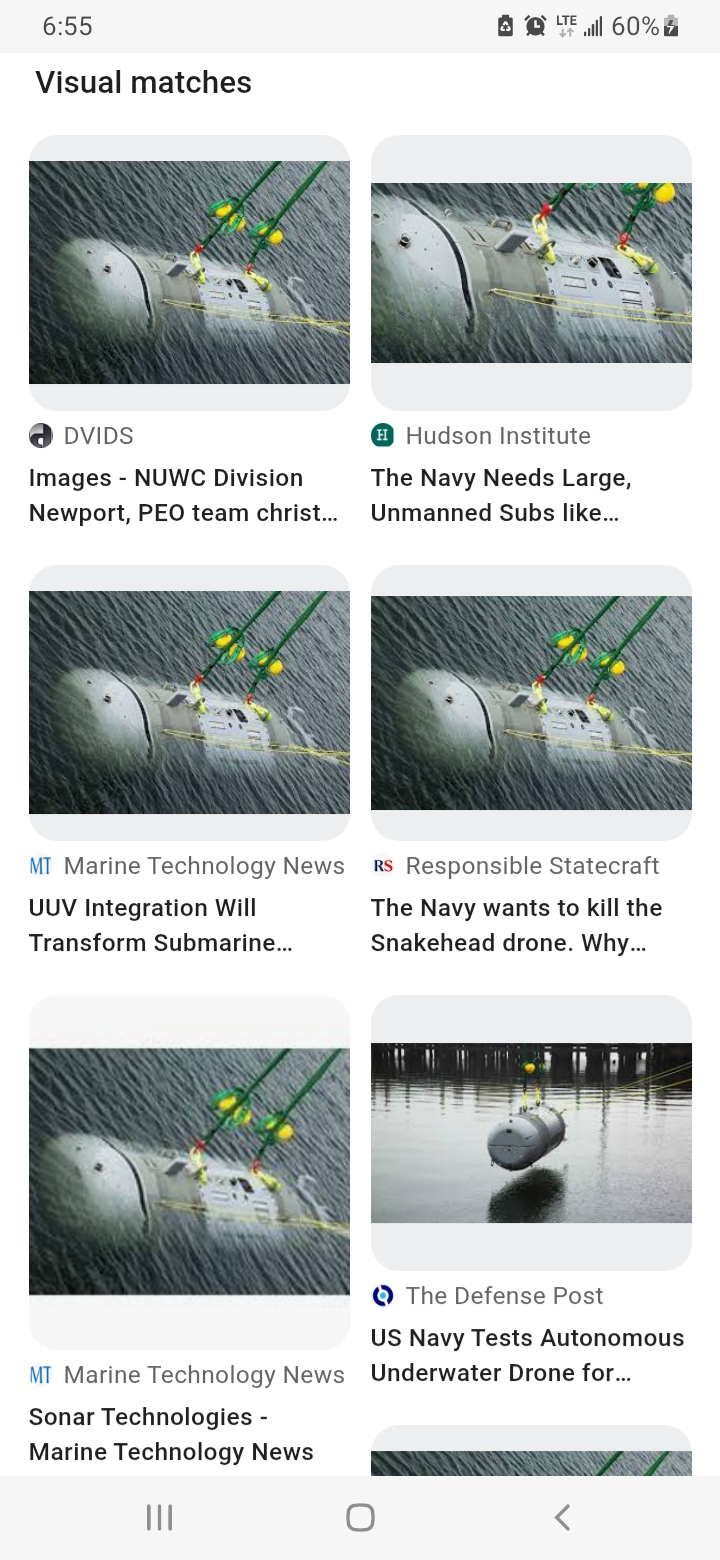
Task: Open the Hudson Institute unmanned subs article
Action: click(x=531, y=332)
